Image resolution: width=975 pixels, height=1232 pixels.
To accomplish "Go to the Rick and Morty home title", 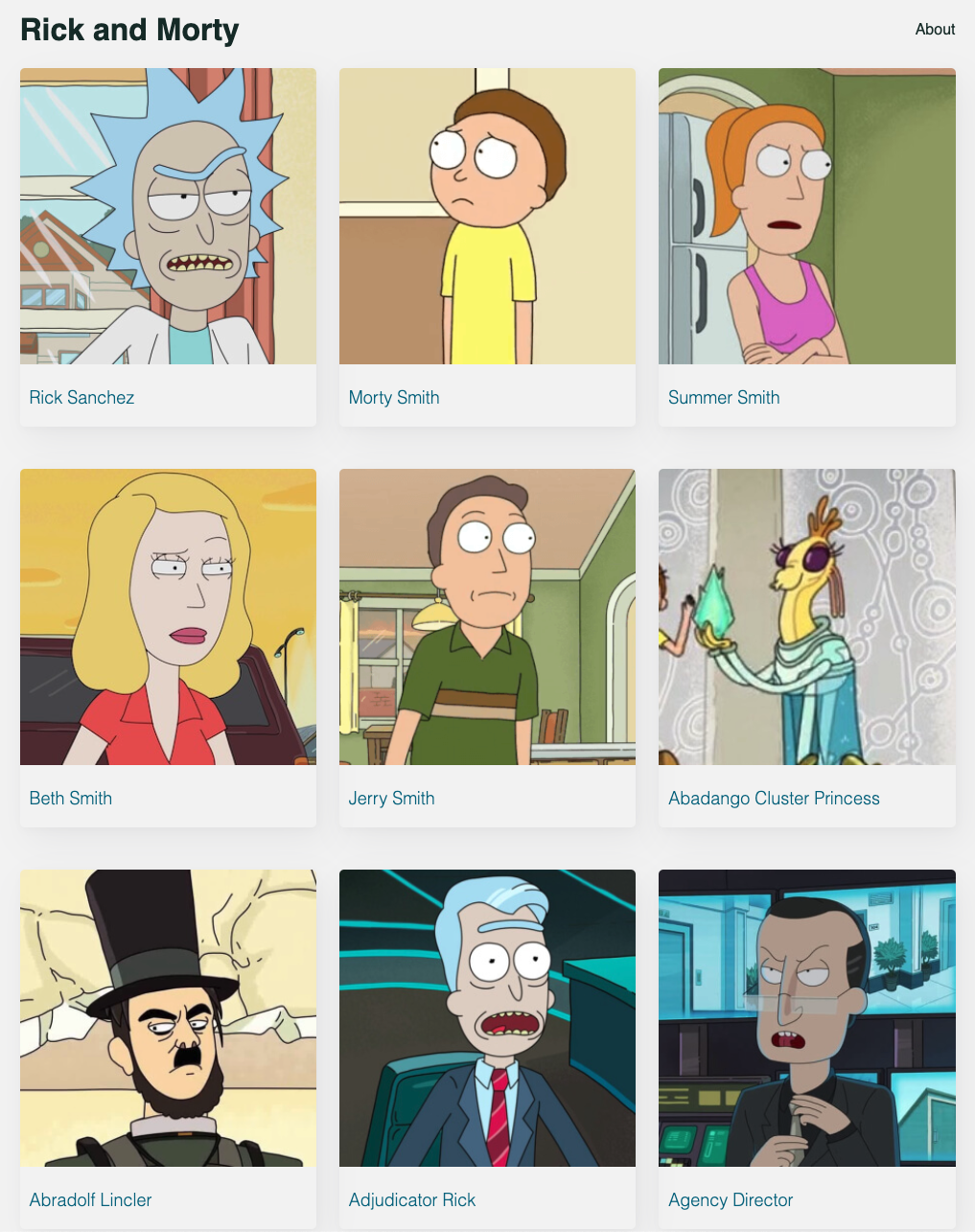I will click(x=129, y=30).
